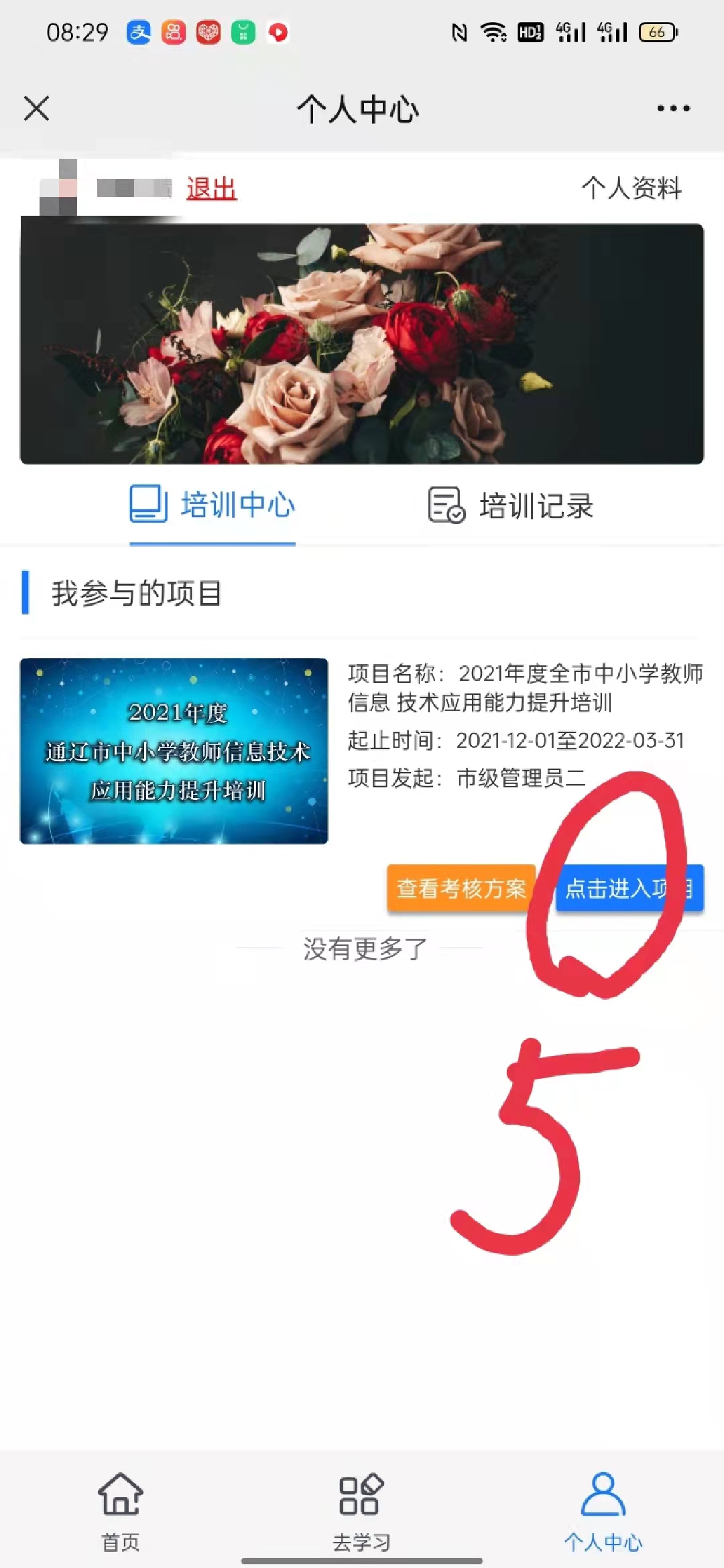Switch to the 培训记录 tab
The height and width of the screenshot is (1568, 724).
click(511, 505)
